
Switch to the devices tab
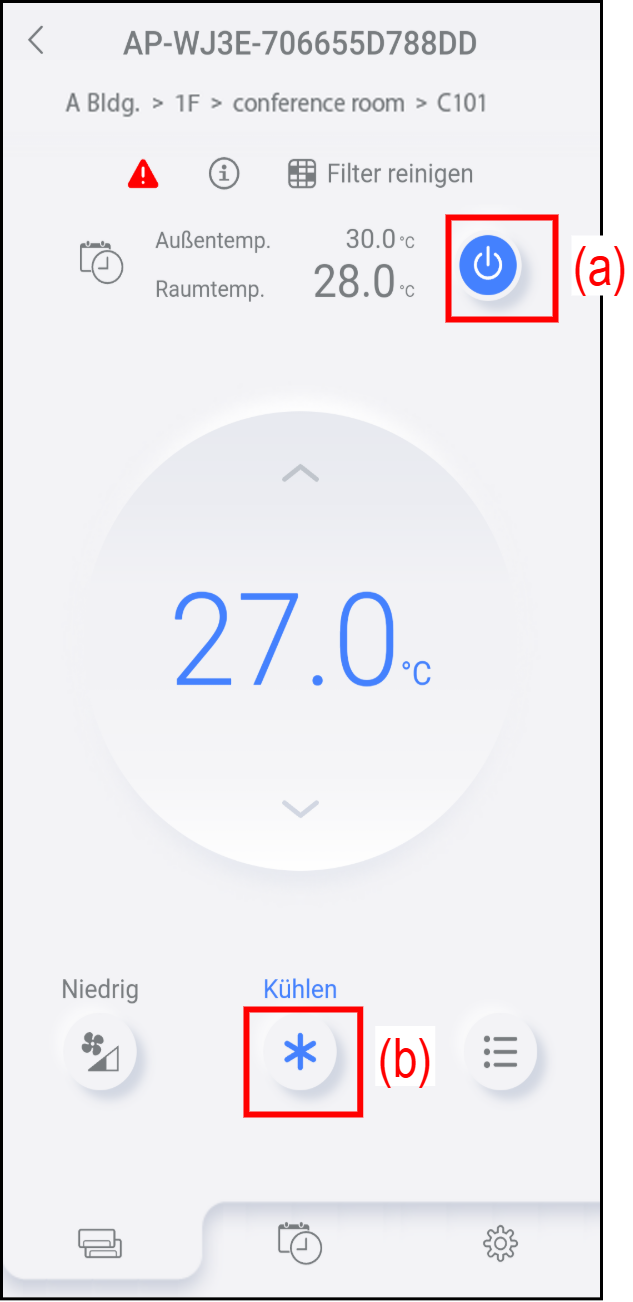coord(101,1245)
